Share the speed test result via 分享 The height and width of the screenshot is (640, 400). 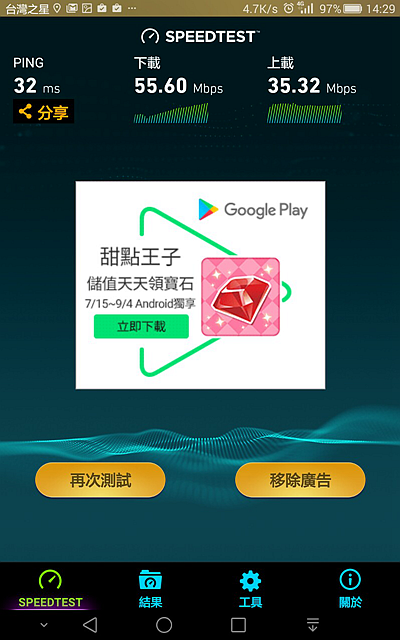click(x=44, y=111)
